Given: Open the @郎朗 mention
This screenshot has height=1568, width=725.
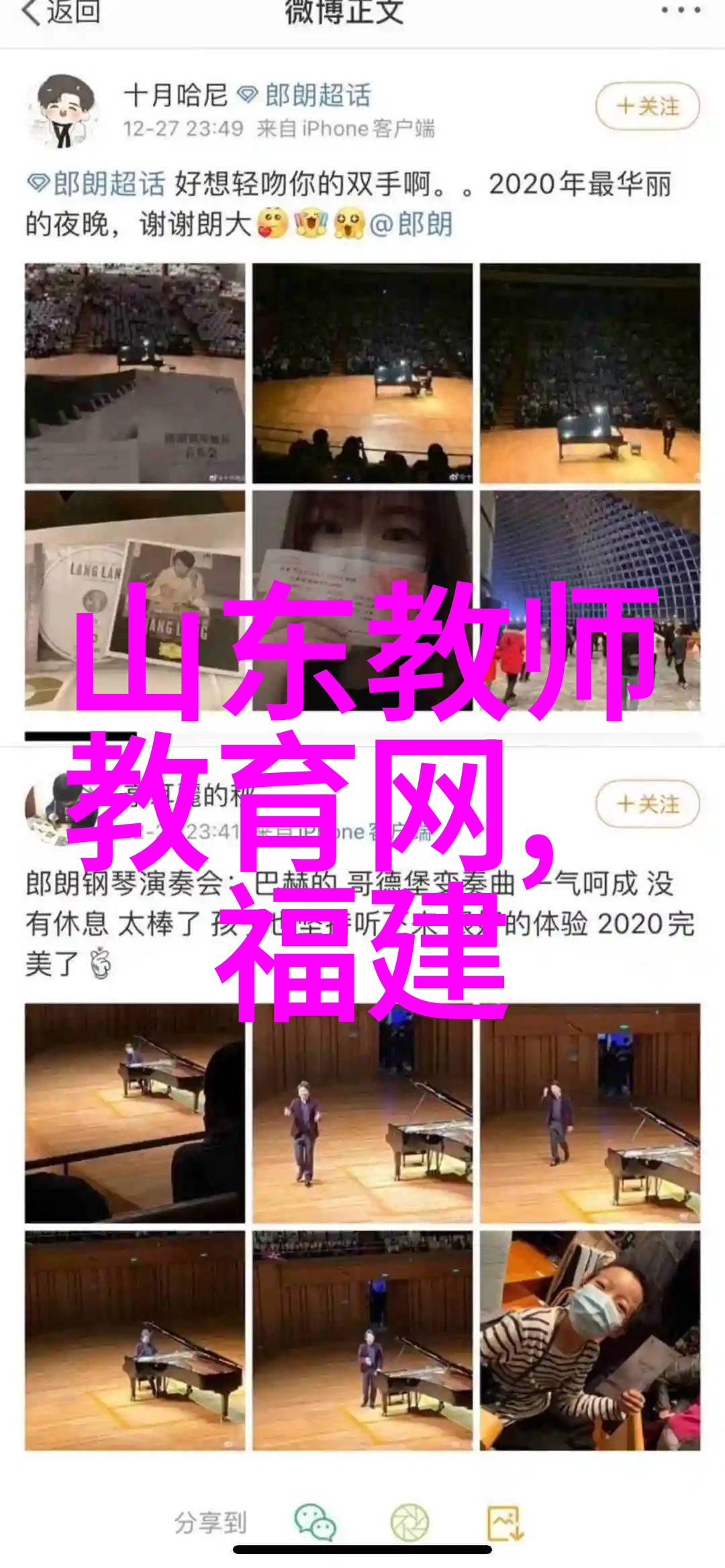Looking at the screenshot, I should (411, 225).
